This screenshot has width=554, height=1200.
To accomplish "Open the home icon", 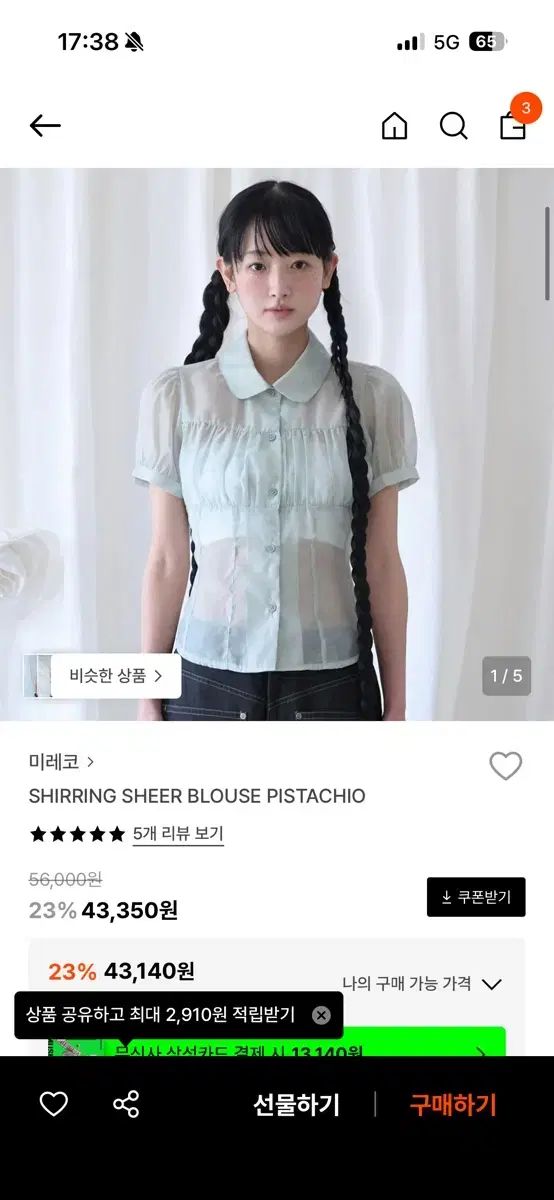I will coord(395,126).
